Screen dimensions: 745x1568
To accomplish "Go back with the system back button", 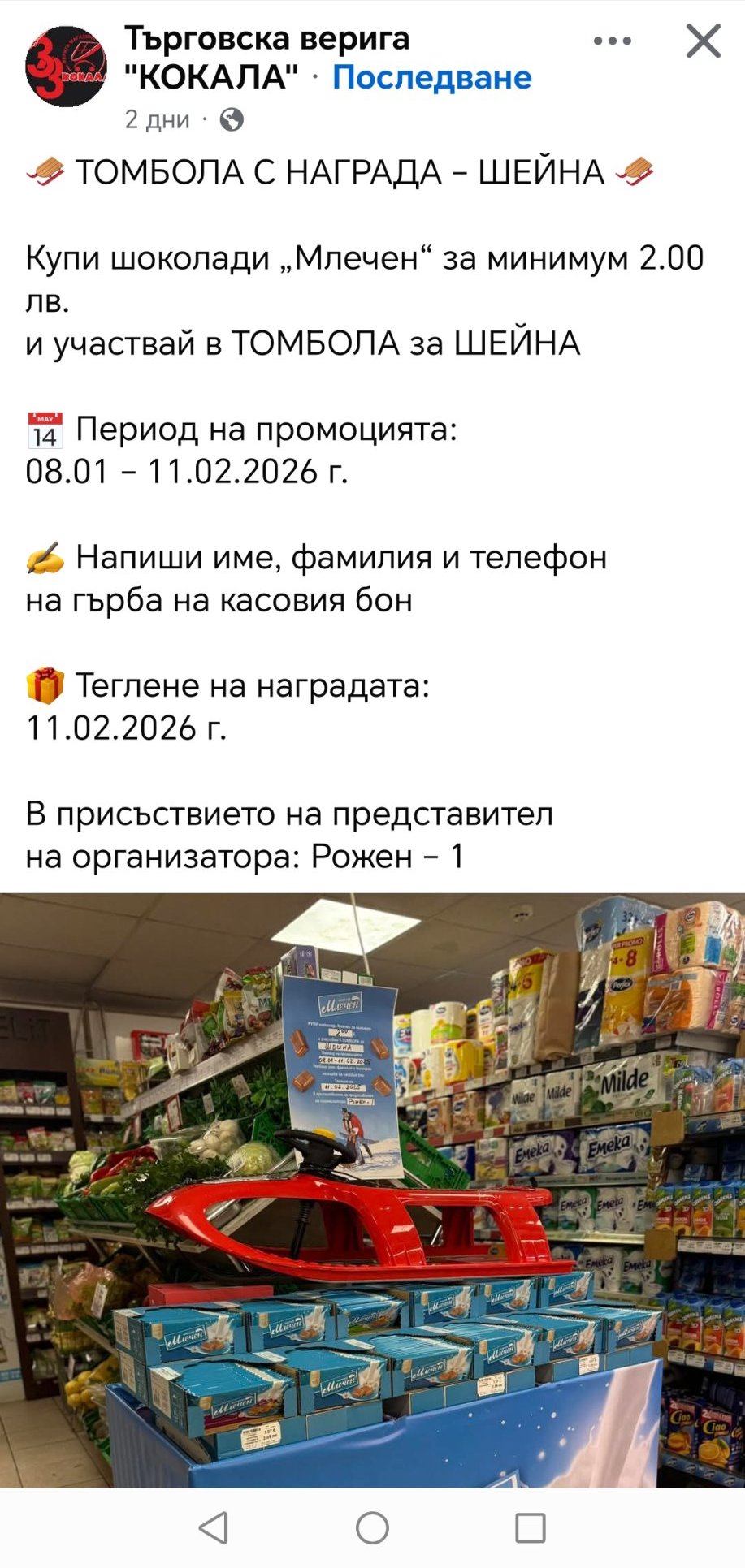I will coord(214,1528).
